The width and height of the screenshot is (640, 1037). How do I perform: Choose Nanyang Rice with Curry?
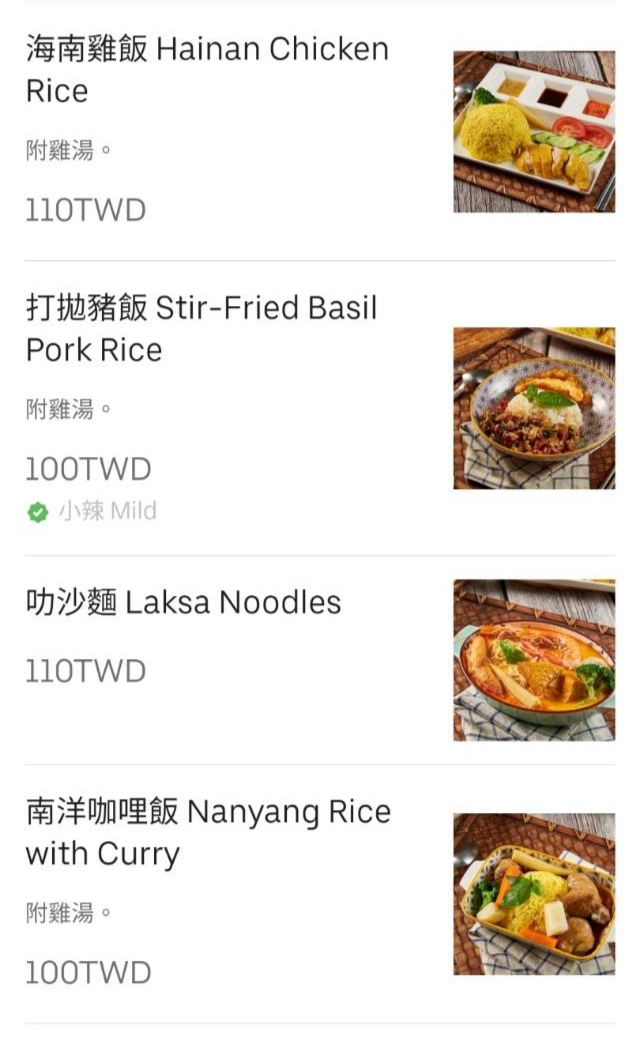coord(208,832)
